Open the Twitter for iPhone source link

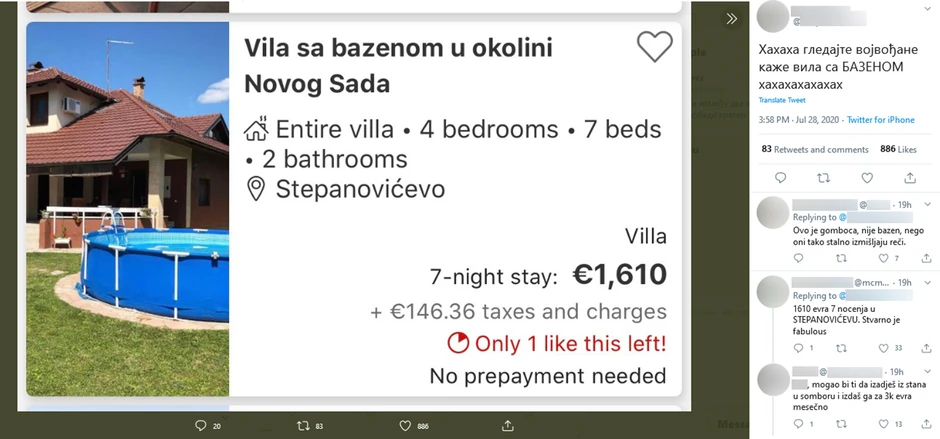point(880,120)
